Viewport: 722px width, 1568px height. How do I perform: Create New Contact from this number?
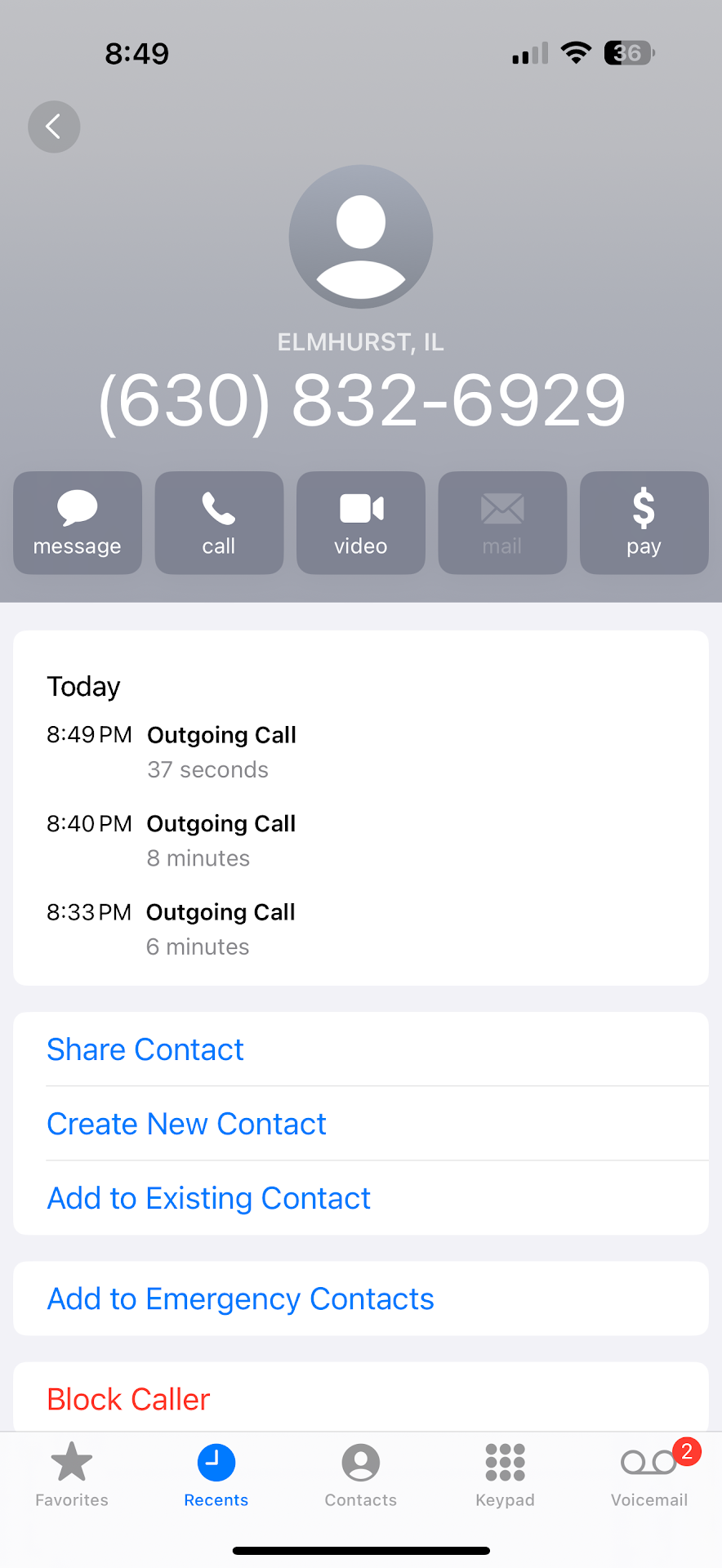point(186,1124)
